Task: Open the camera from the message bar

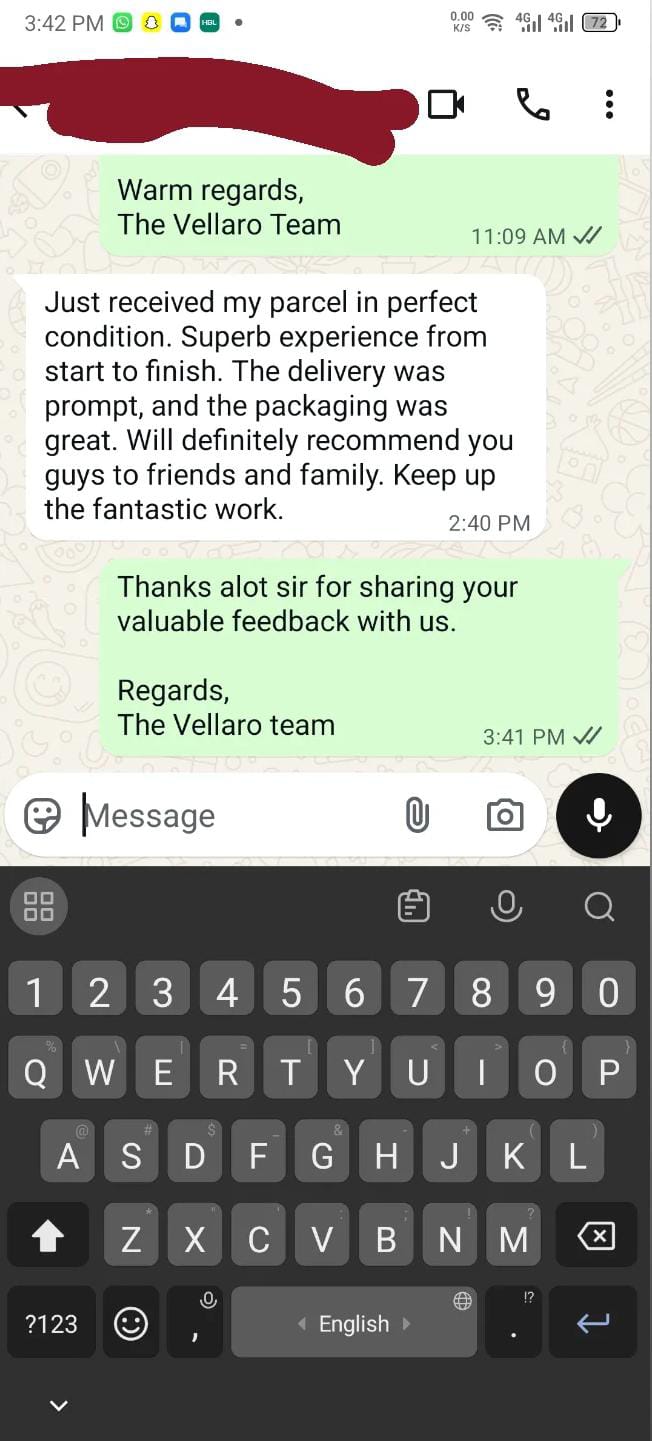Action: [505, 816]
